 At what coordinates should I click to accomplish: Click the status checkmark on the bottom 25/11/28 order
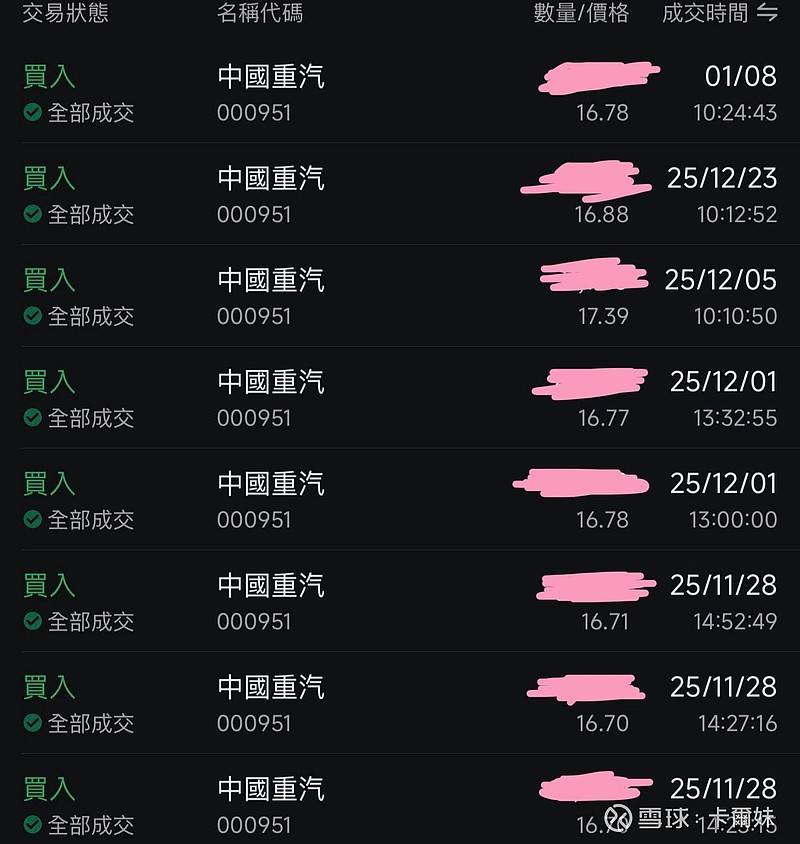(x=30, y=826)
